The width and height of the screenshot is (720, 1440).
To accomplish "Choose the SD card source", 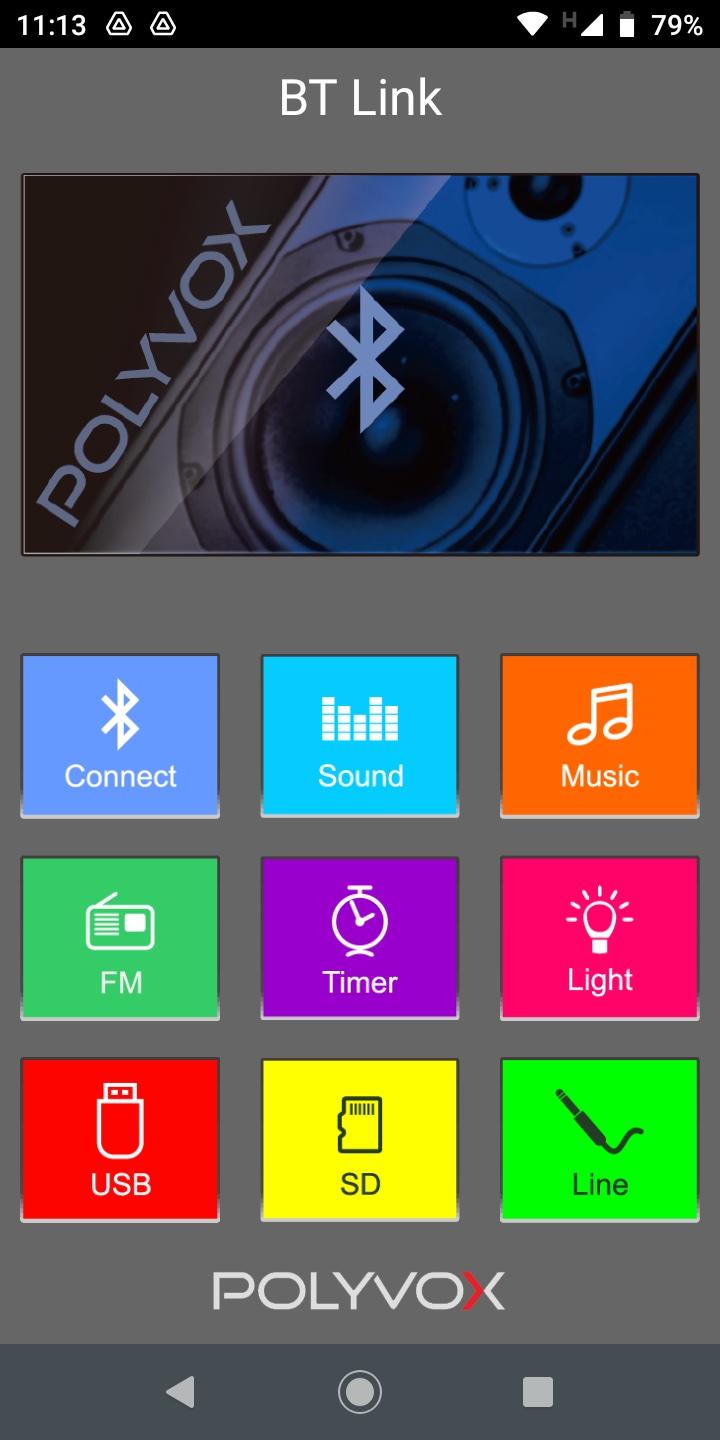I will (x=360, y=1139).
